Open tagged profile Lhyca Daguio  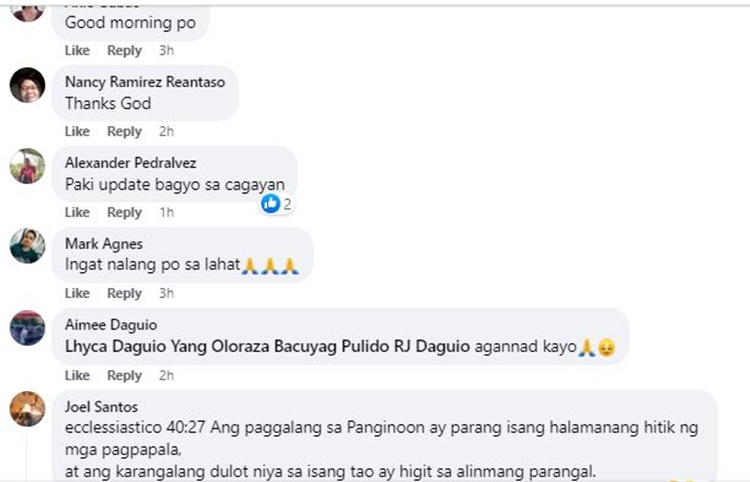[x=106, y=347]
